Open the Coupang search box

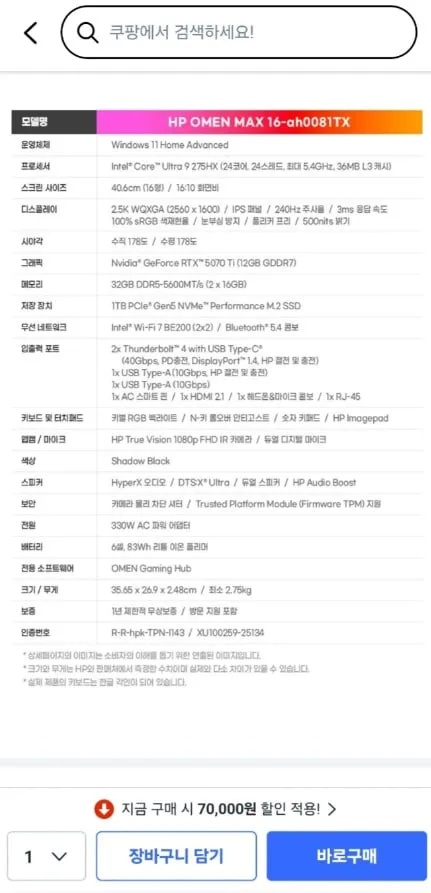click(x=239, y=32)
